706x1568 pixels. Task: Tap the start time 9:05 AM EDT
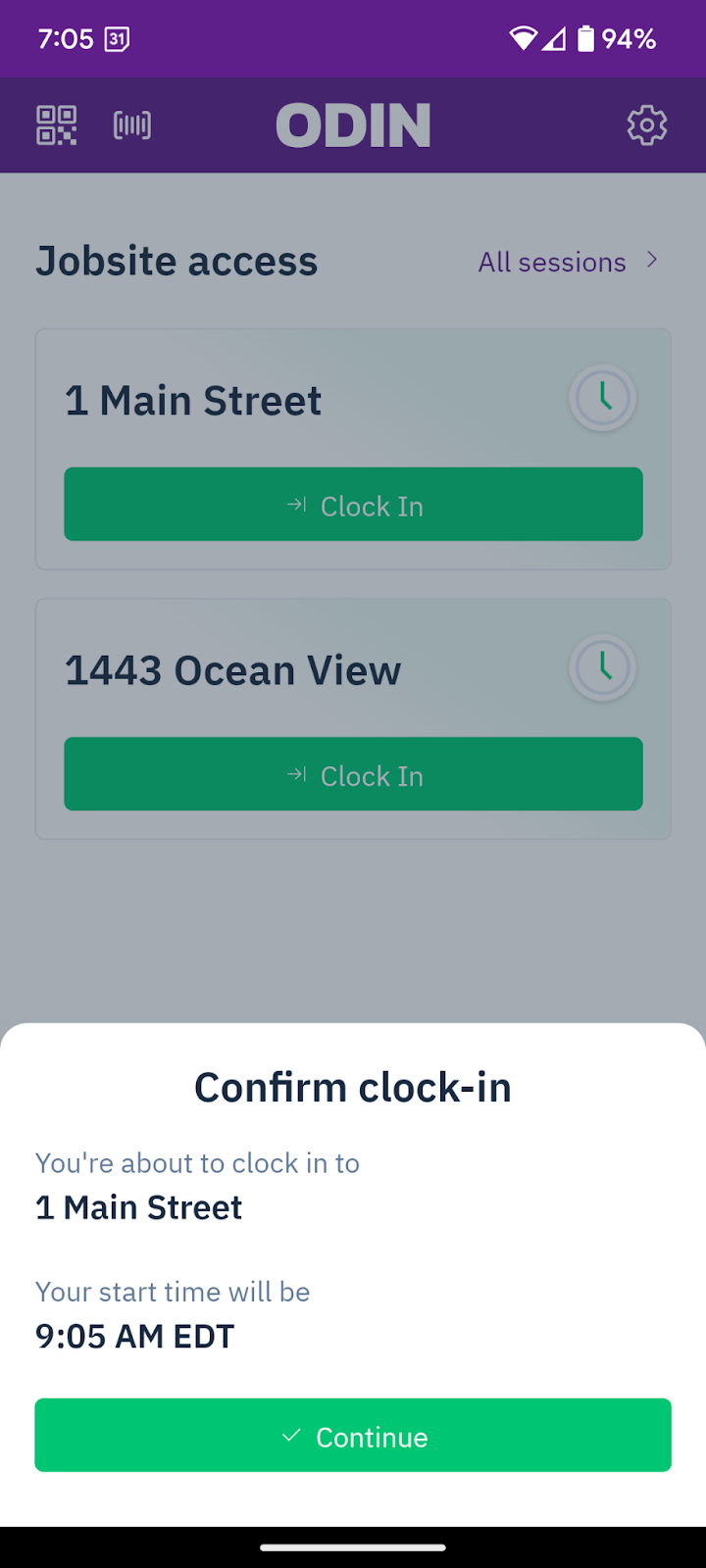[x=134, y=1335]
